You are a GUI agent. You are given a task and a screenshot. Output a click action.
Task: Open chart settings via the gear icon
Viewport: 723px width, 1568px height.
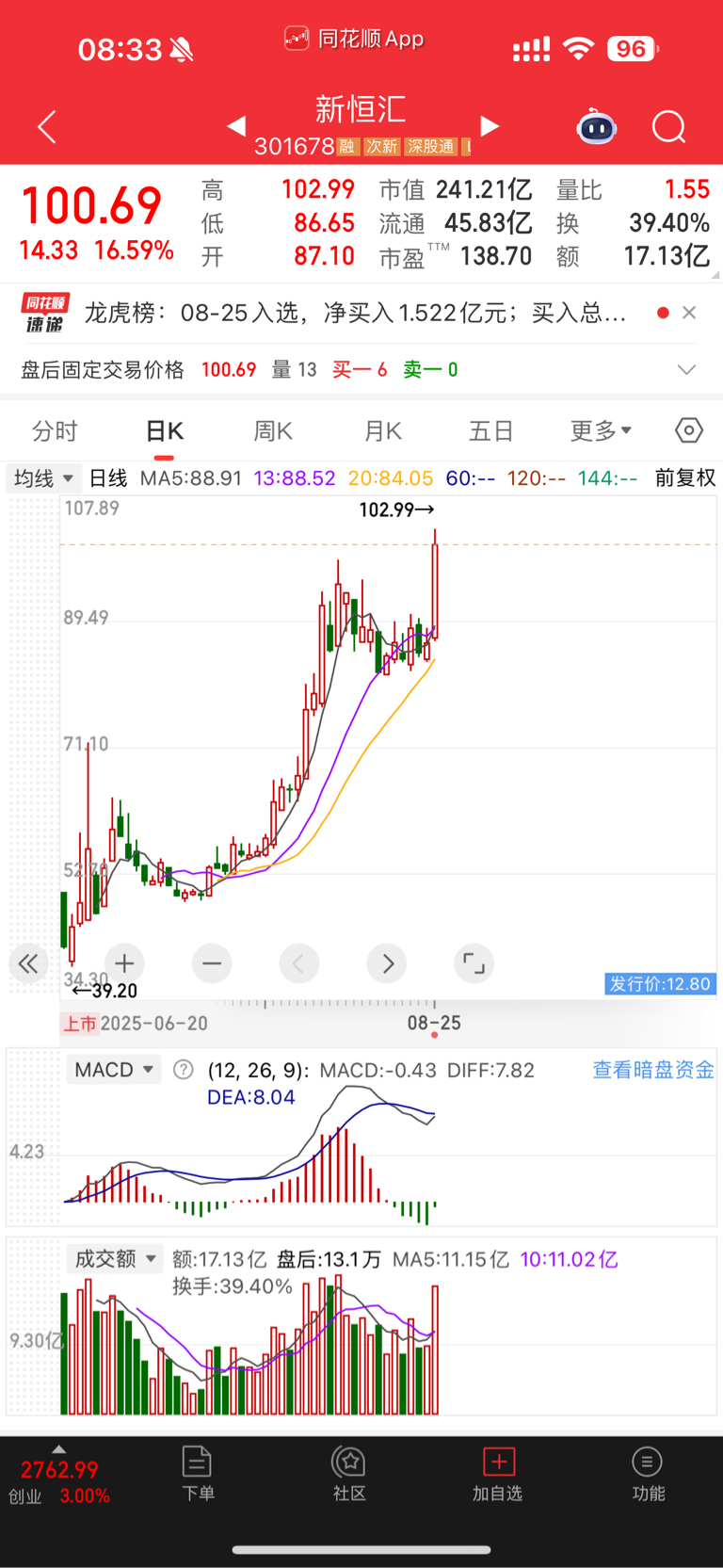pyautogui.click(x=688, y=429)
